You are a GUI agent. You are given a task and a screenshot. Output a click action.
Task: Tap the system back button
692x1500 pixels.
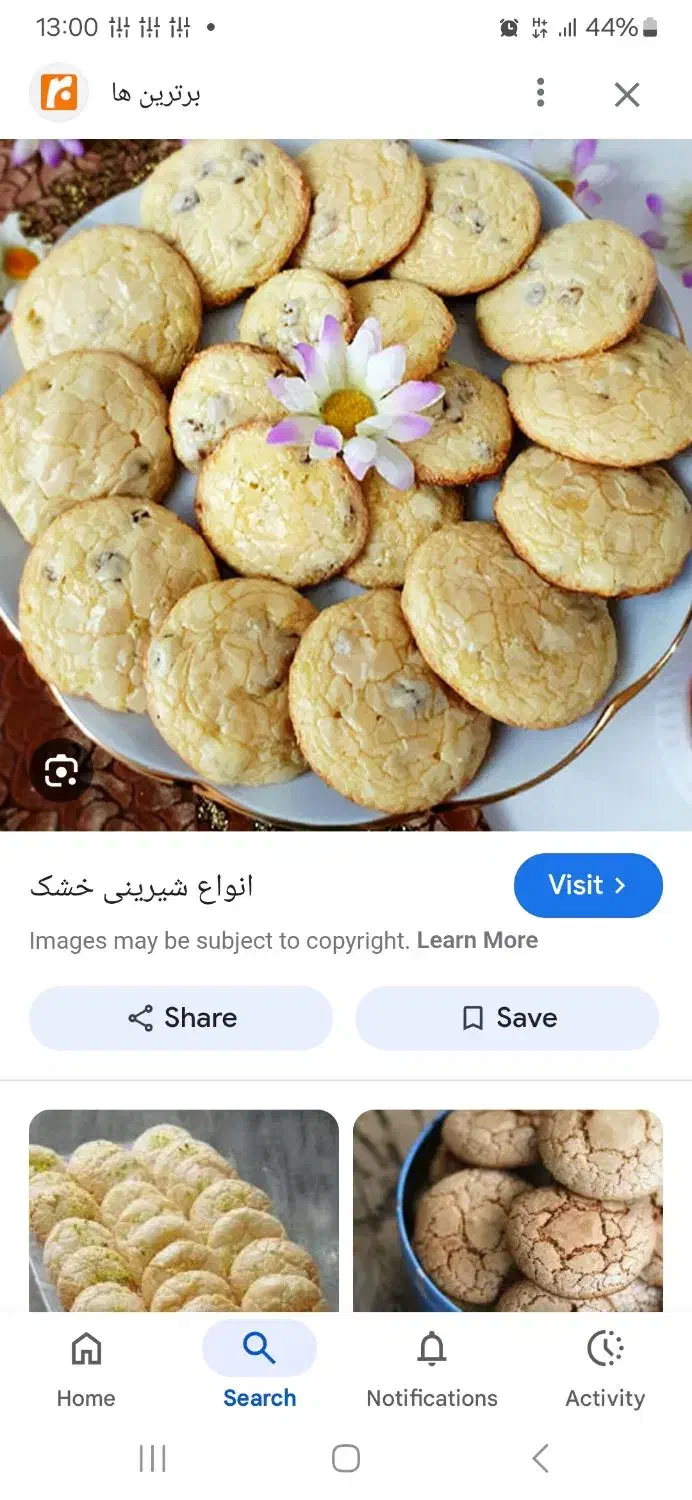pos(540,1458)
